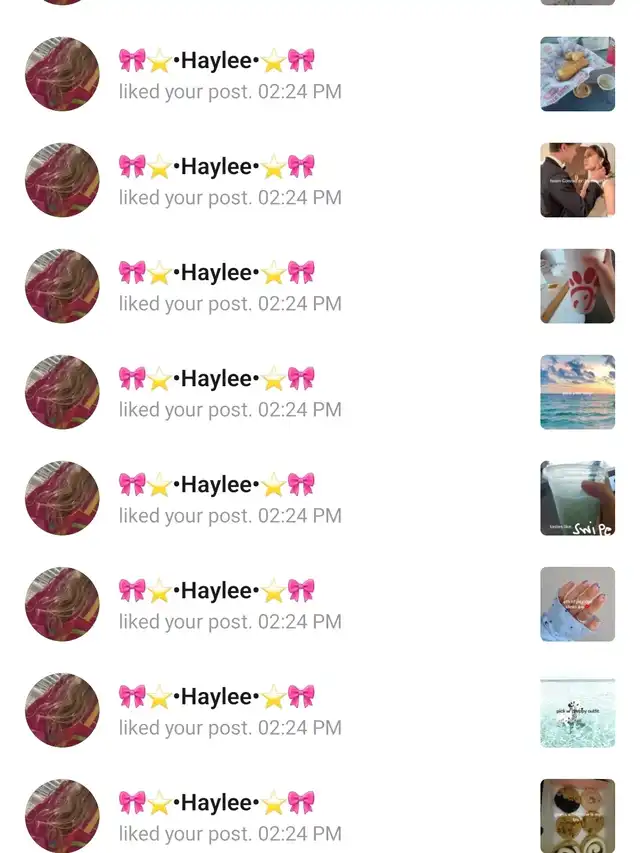
Task: View the manicured nails post thumbnail
Action: [577, 604]
